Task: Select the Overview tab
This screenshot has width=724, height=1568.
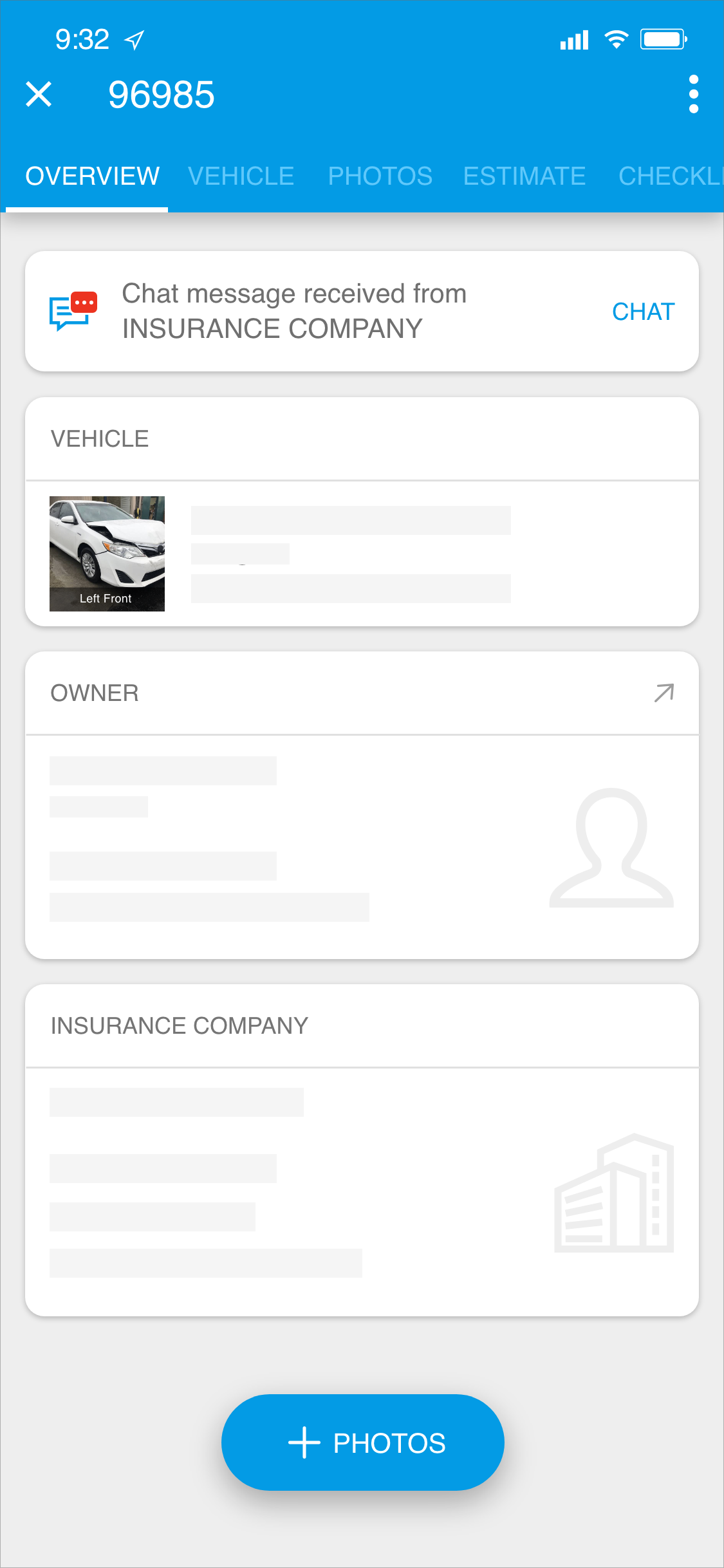Action: click(x=92, y=176)
